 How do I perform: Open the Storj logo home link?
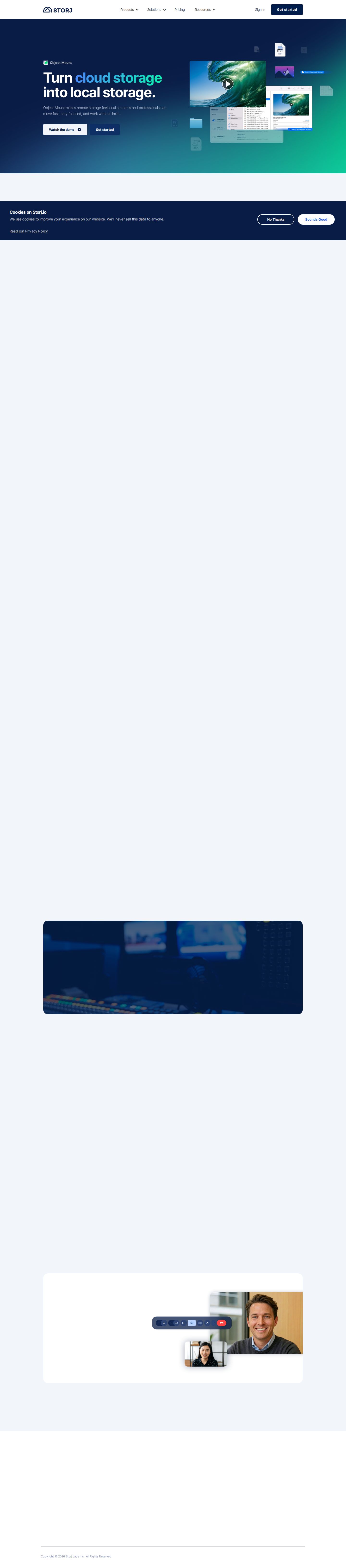58,10
